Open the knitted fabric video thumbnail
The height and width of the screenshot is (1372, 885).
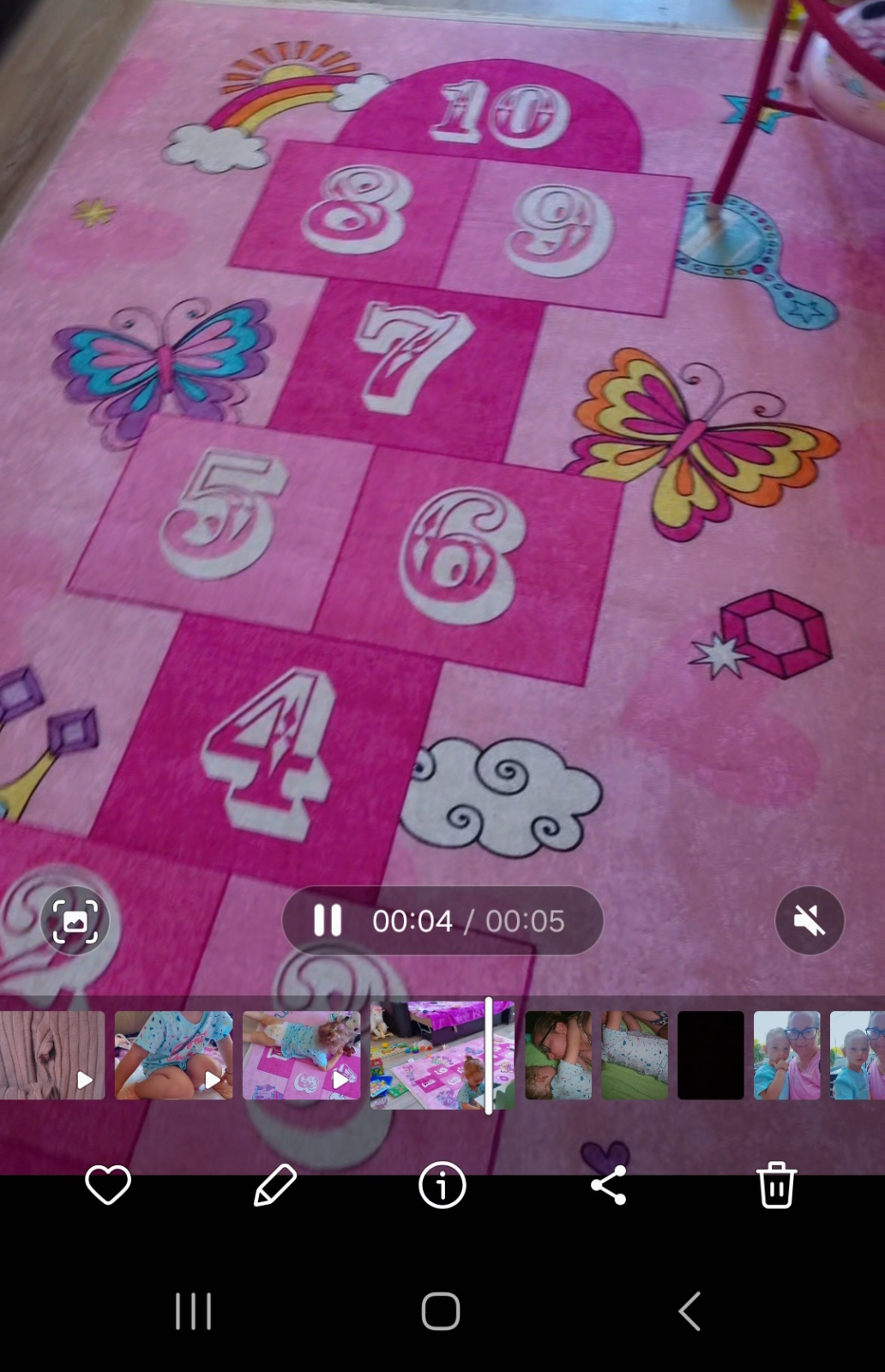(51, 1055)
